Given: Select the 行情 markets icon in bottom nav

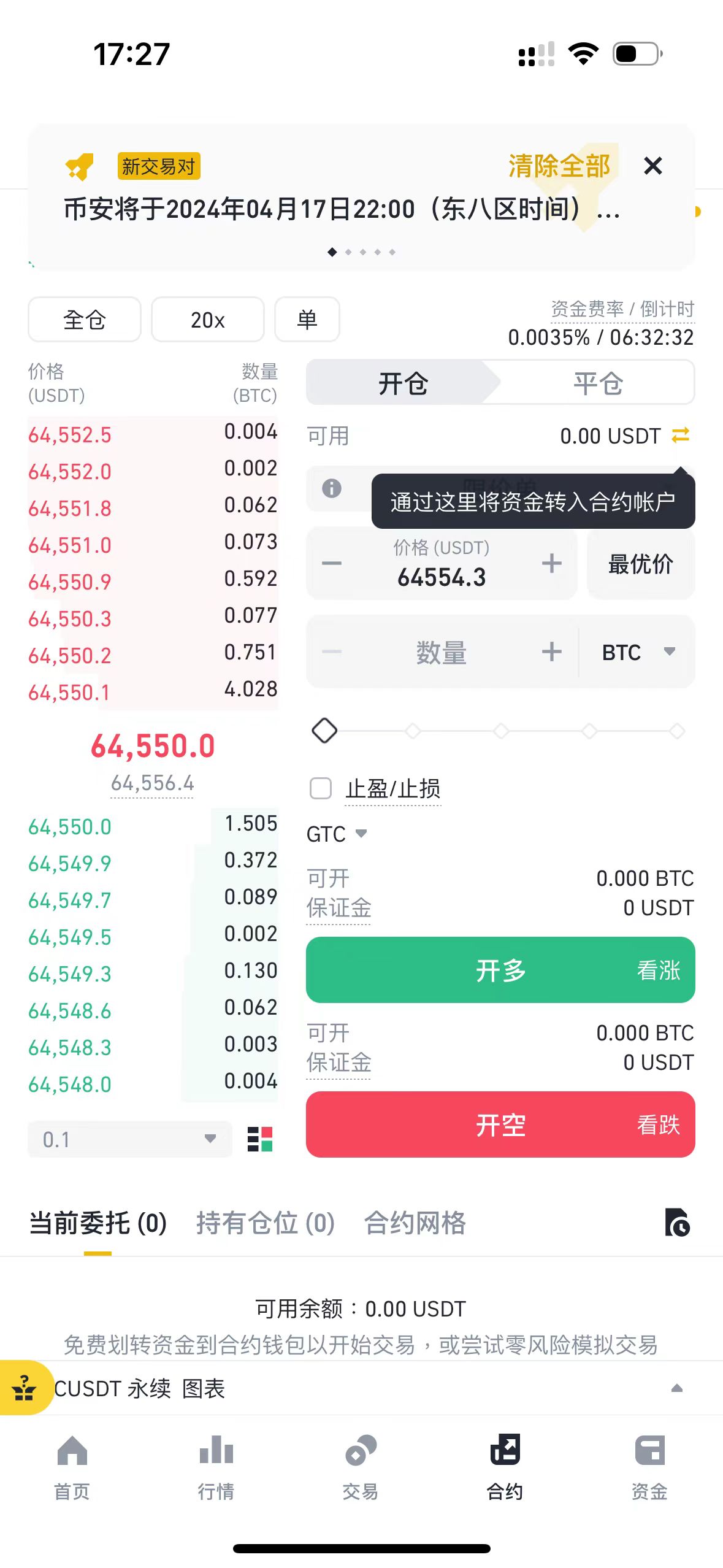Looking at the screenshot, I should (x=216, y=1451).
